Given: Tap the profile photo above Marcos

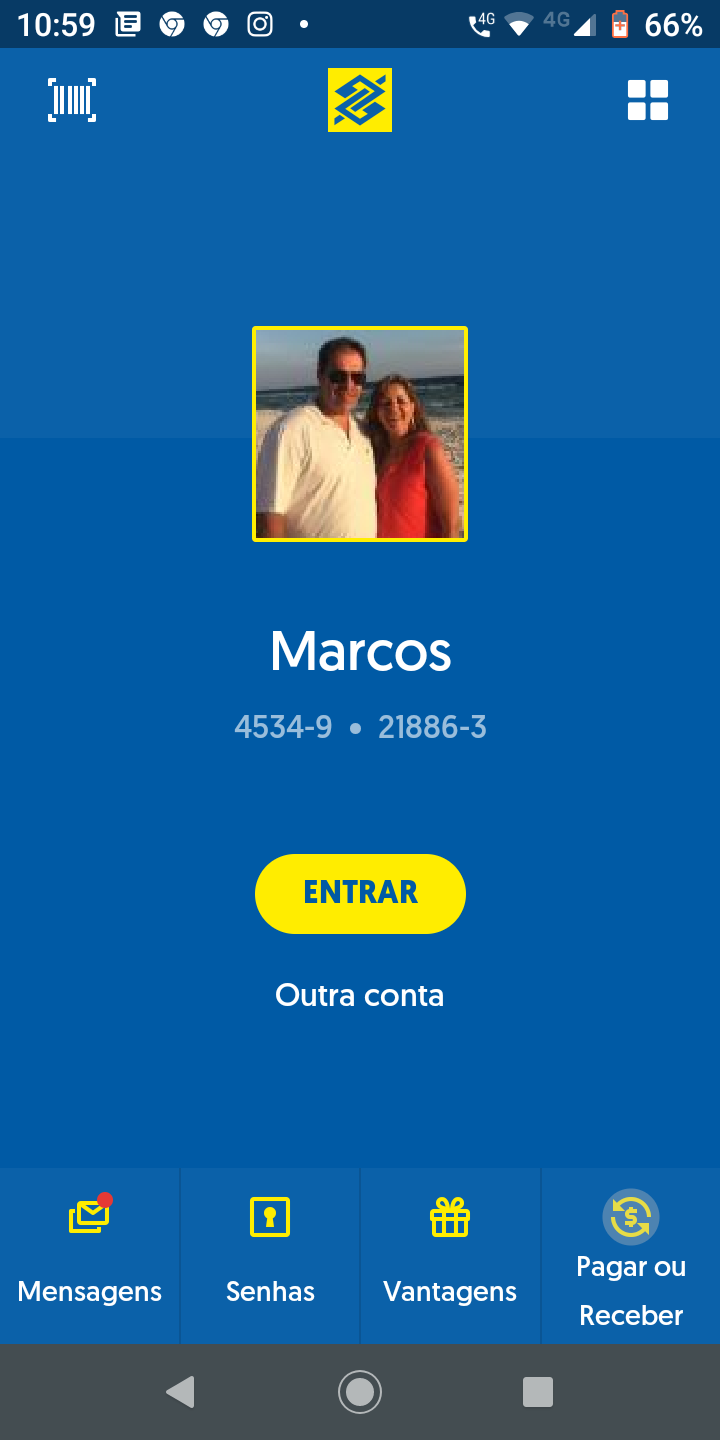Looking at the screenshot, I should pyautogui.click(x=360, y=434).
